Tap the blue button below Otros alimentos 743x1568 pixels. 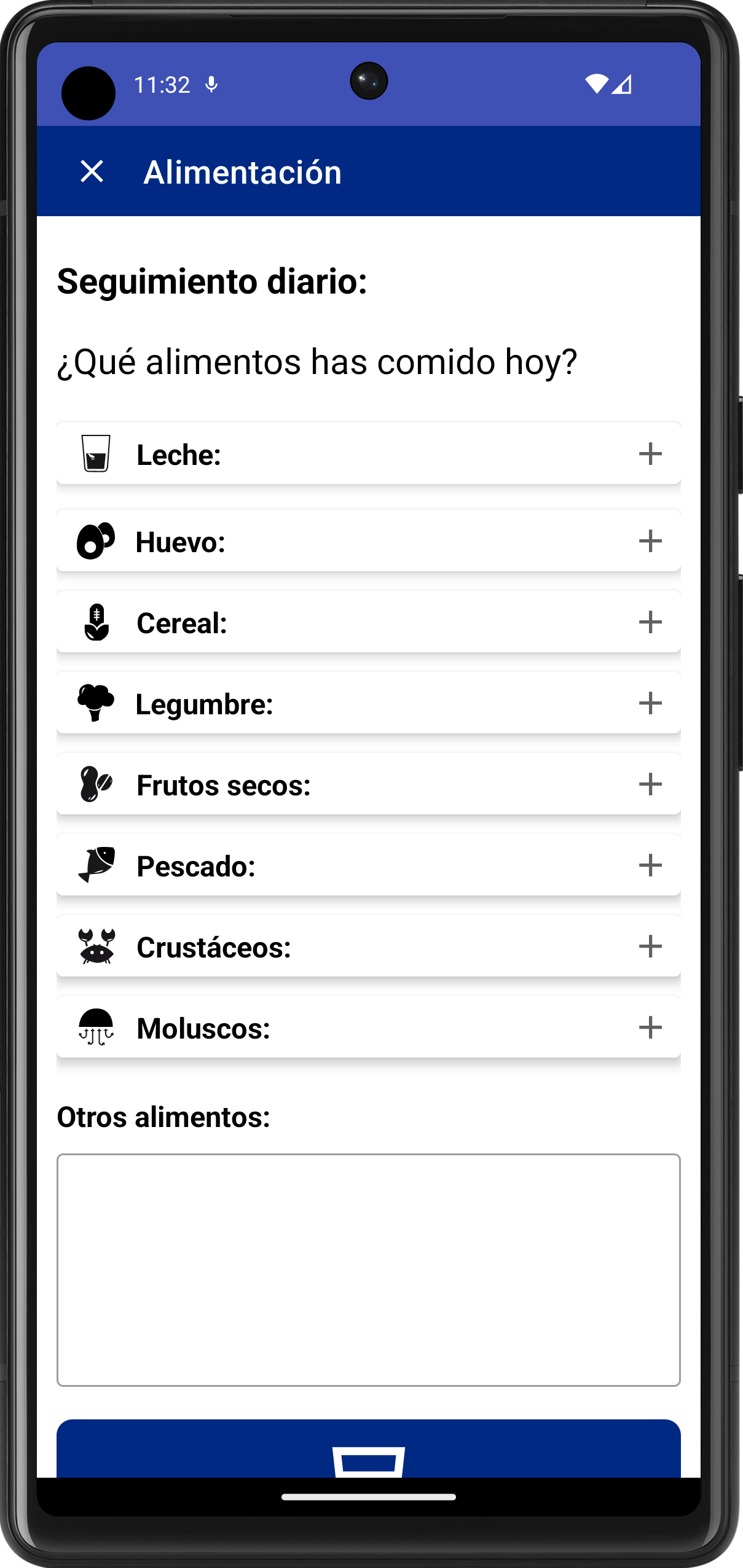pyautogui.click(x=368, y=1451)
